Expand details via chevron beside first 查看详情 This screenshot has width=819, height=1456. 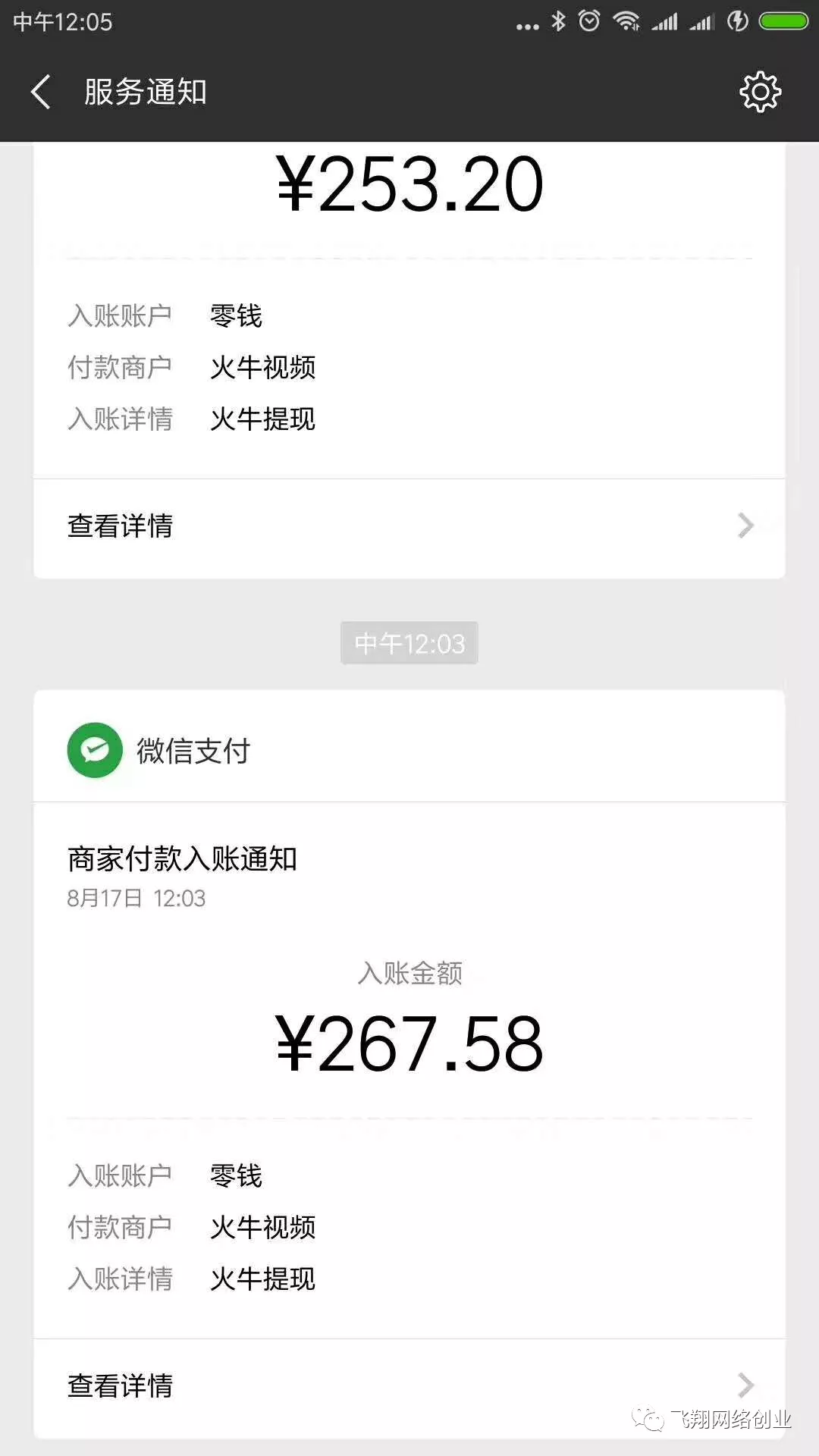[747, 525]
